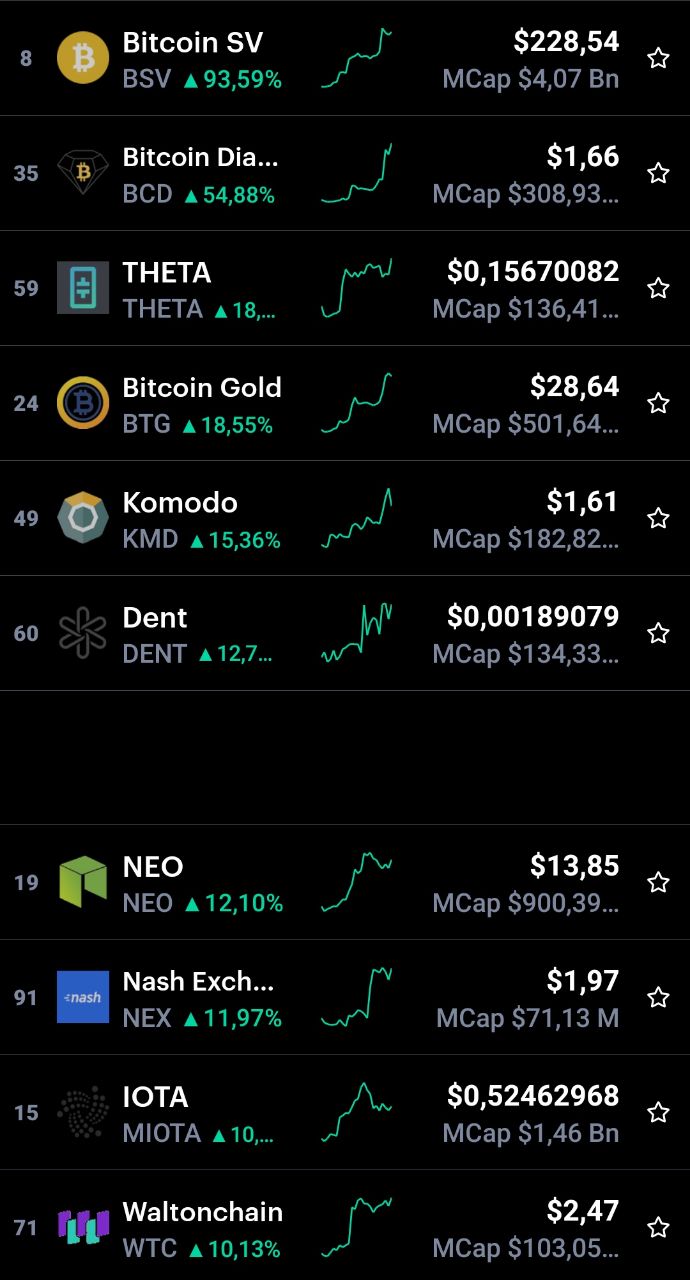The height and width of the screenshot is (1280, 690).
Task: Tap the star next to Bitcoin Gold
Action: (x=658, y=403)
